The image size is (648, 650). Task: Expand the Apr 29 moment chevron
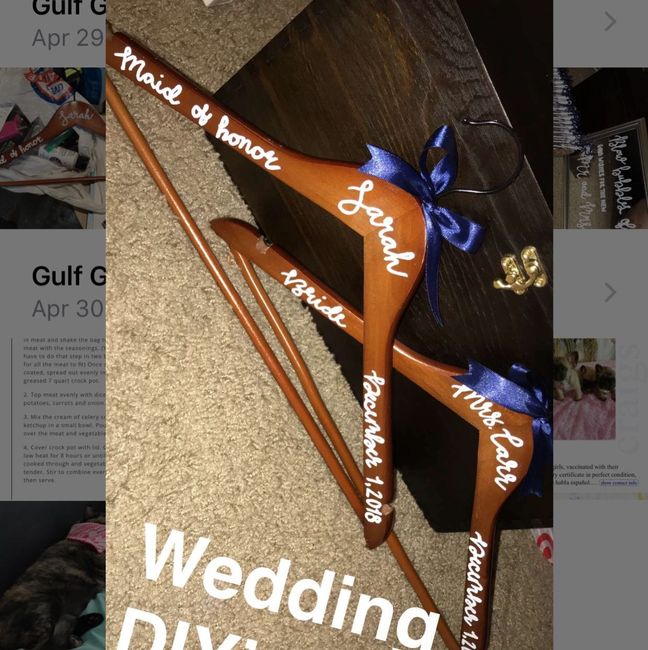coord(609,21)
